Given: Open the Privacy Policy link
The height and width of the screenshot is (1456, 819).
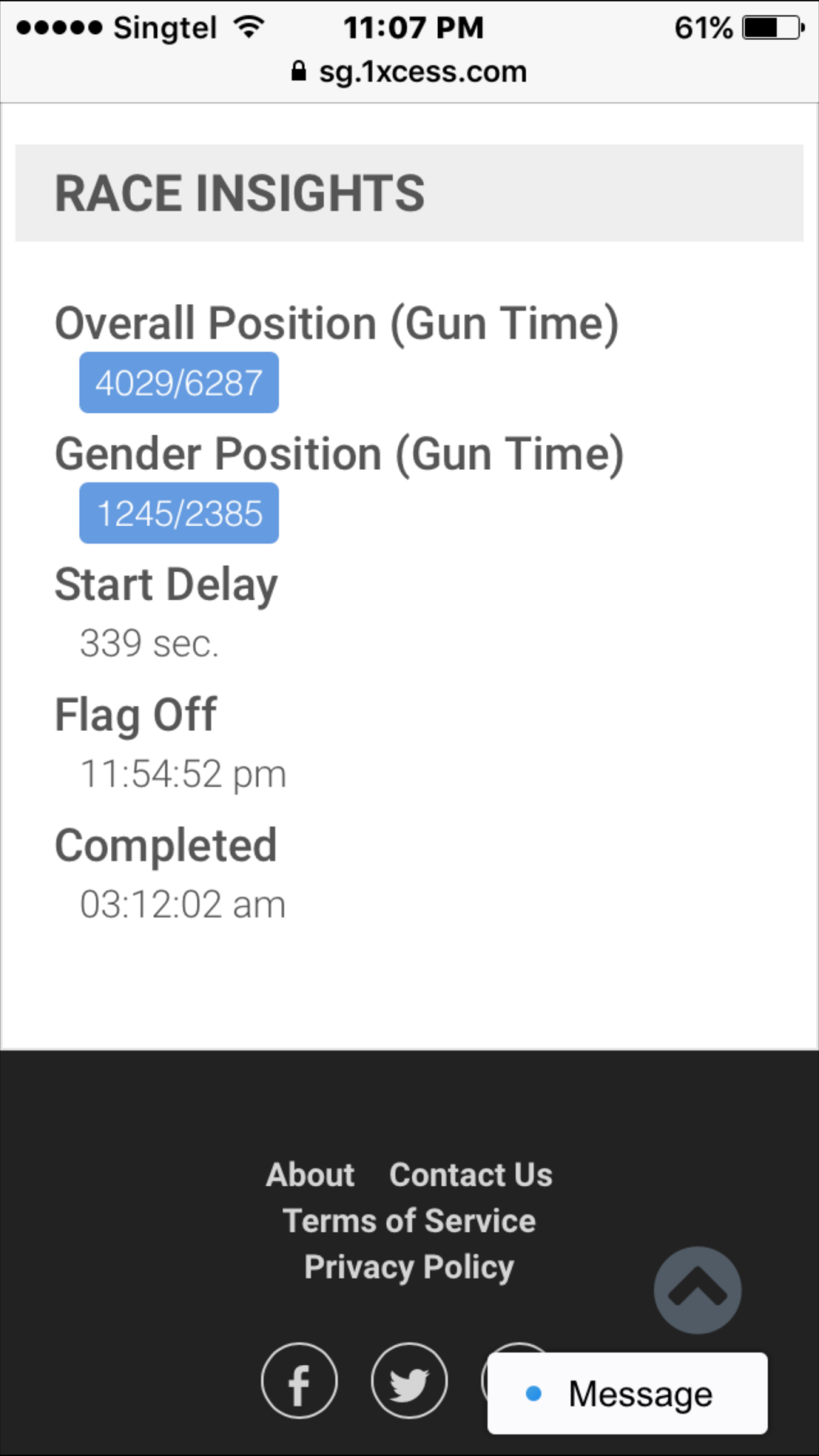Looking at the screenshot, I should tap(409, 1268).
